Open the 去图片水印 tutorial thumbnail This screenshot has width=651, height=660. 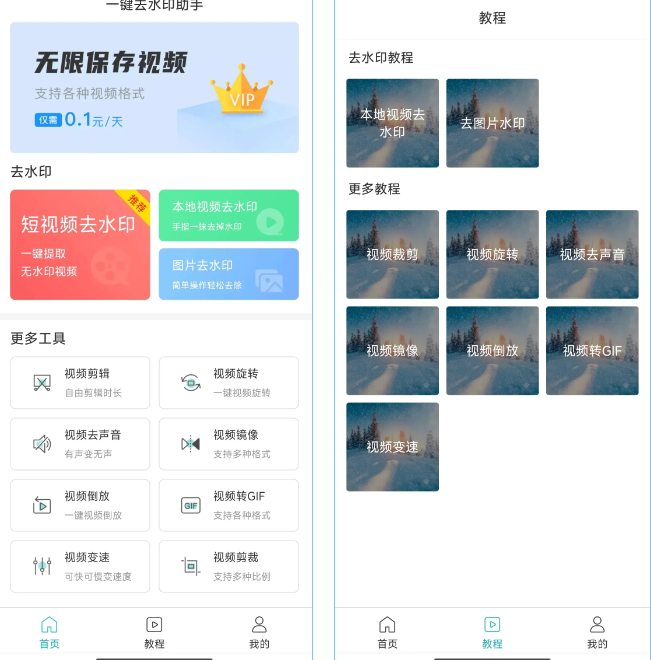492,123
